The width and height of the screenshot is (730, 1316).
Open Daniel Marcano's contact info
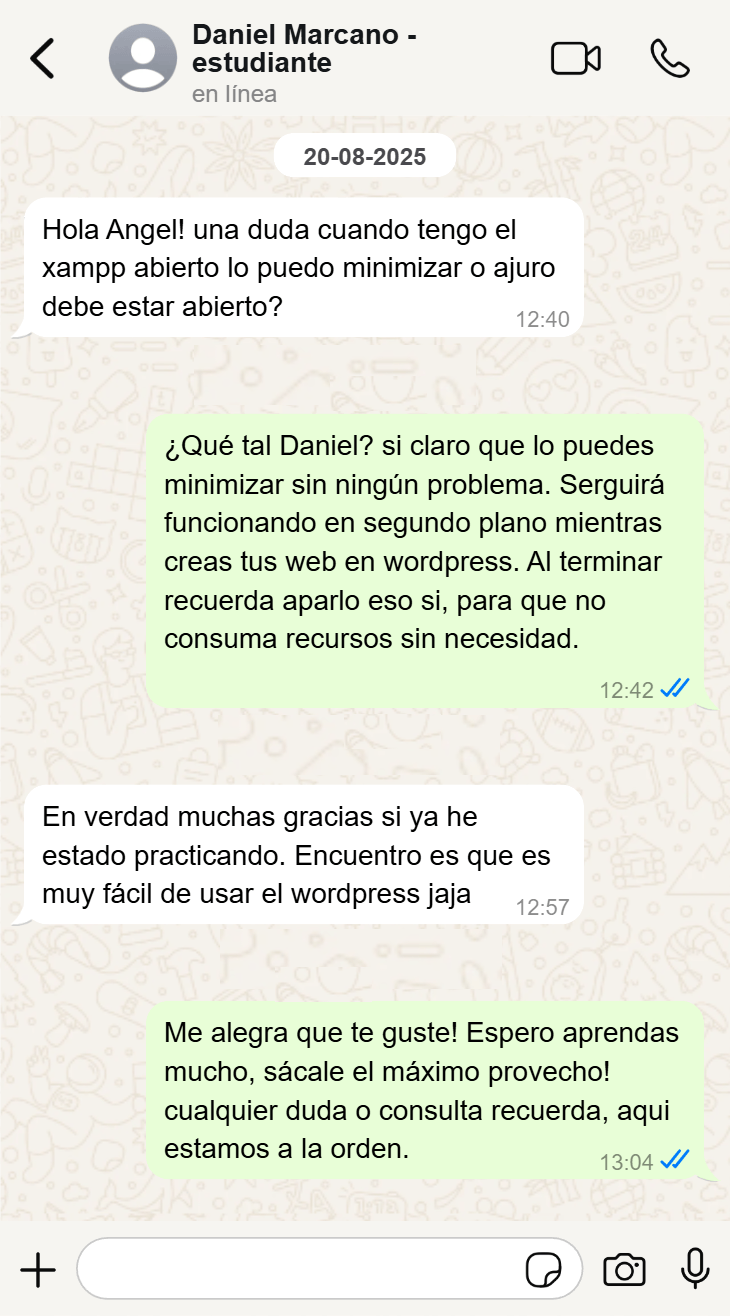point(300,60)
